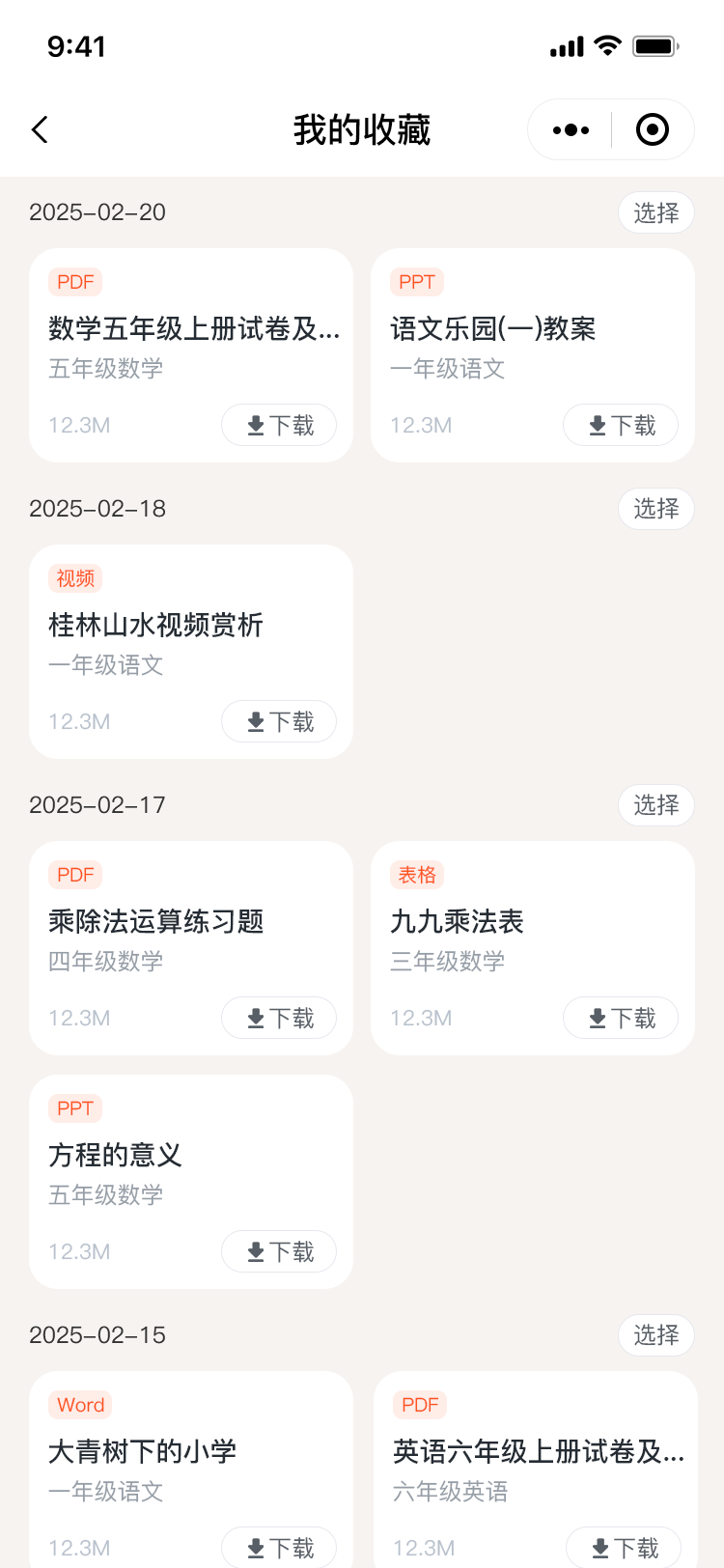Close the mini program via the circle icon

point(653,129)
